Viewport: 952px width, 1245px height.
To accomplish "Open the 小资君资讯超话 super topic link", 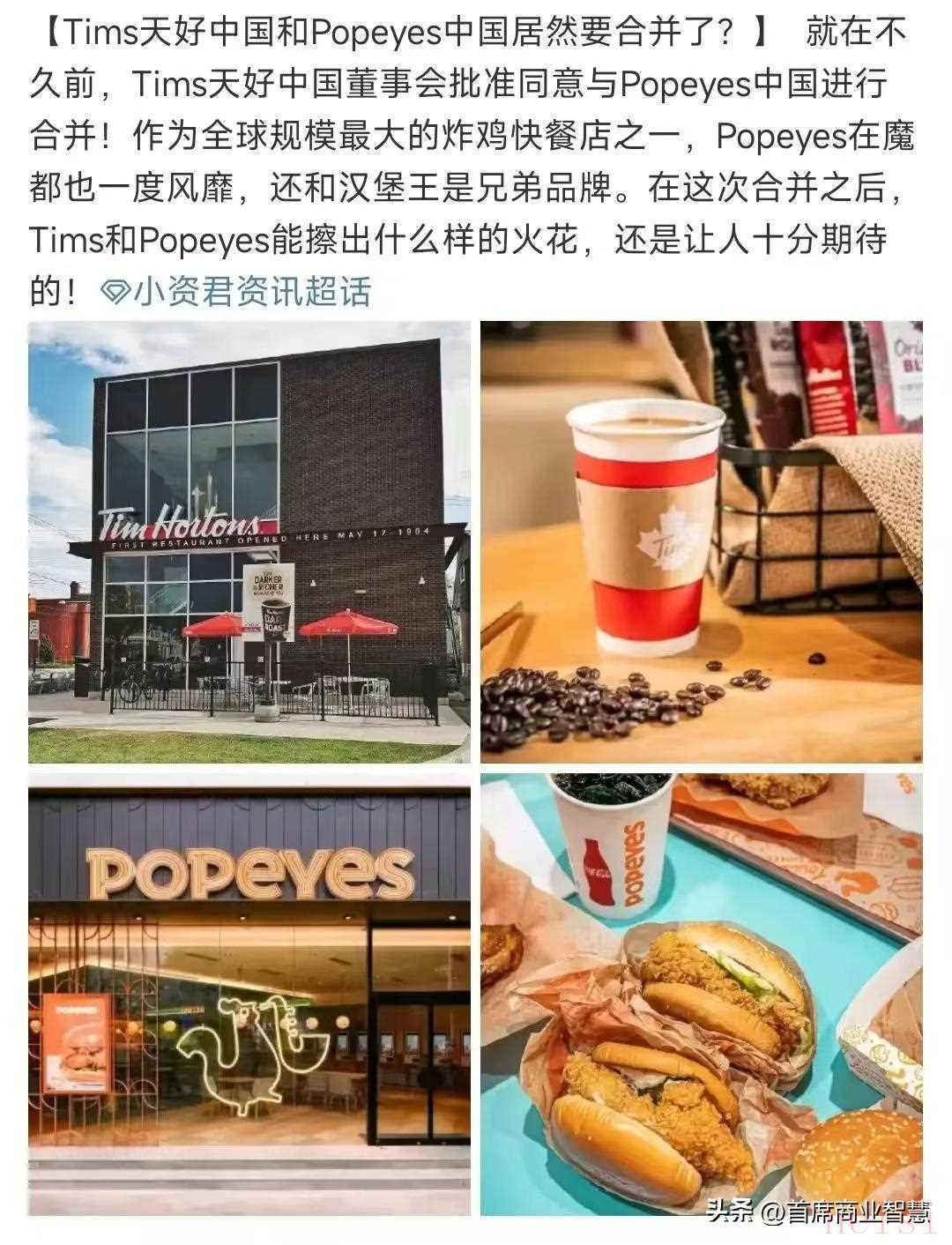I will pyautogui.click(x=238, y=292).
